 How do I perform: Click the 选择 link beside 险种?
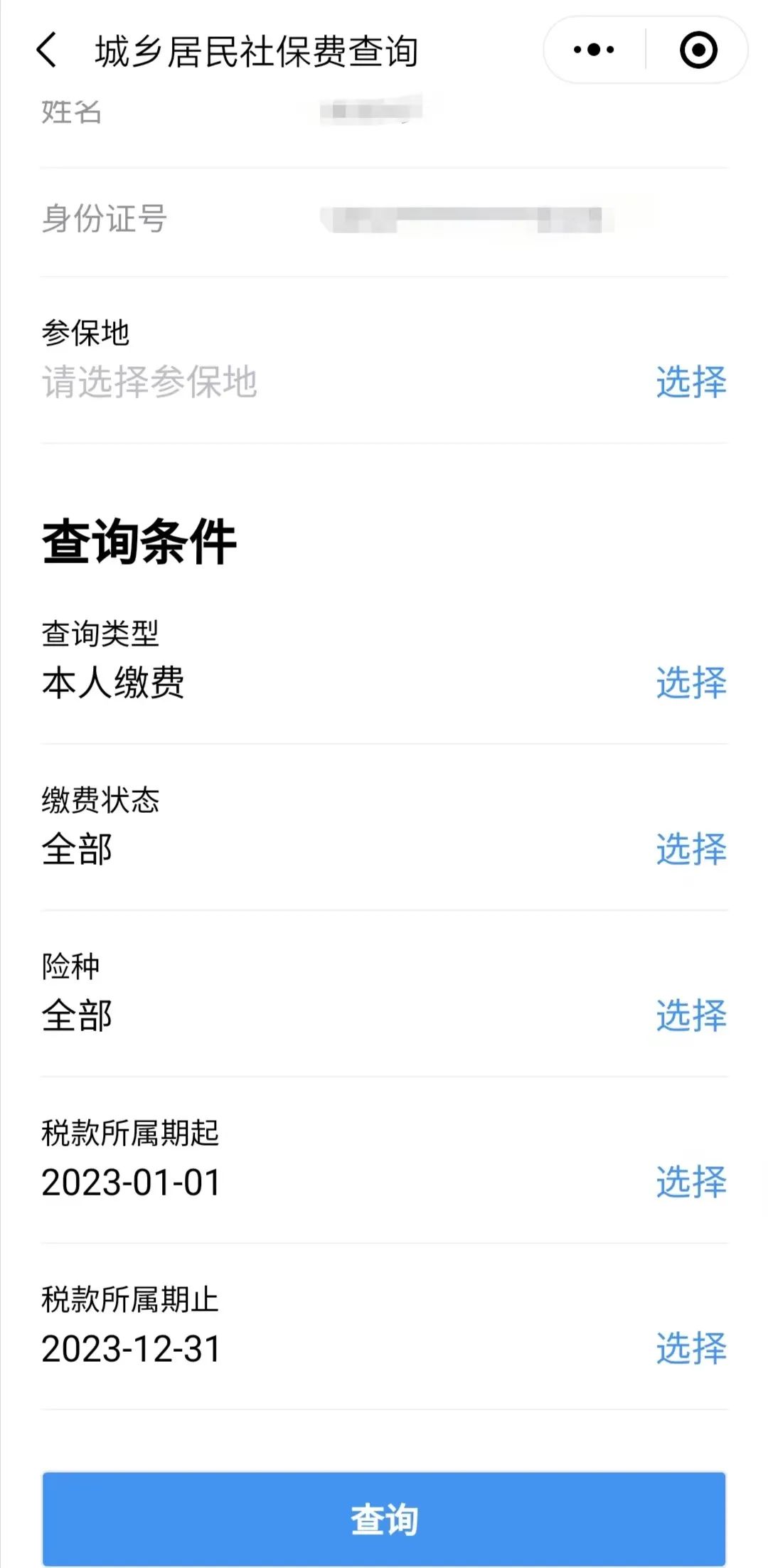pyautogui.click(x=691, y=1017)
